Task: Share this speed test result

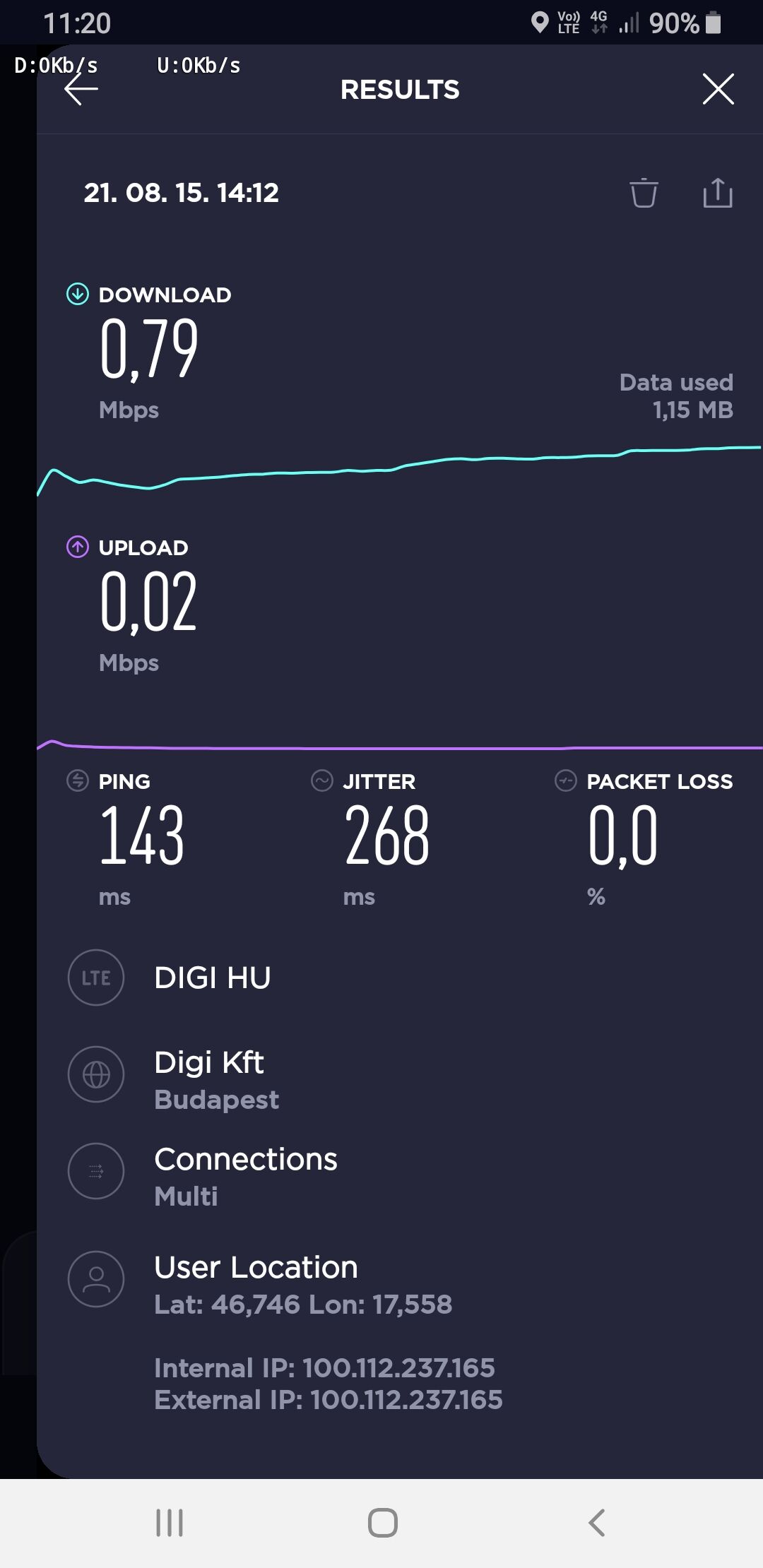Action: [718, 192]
